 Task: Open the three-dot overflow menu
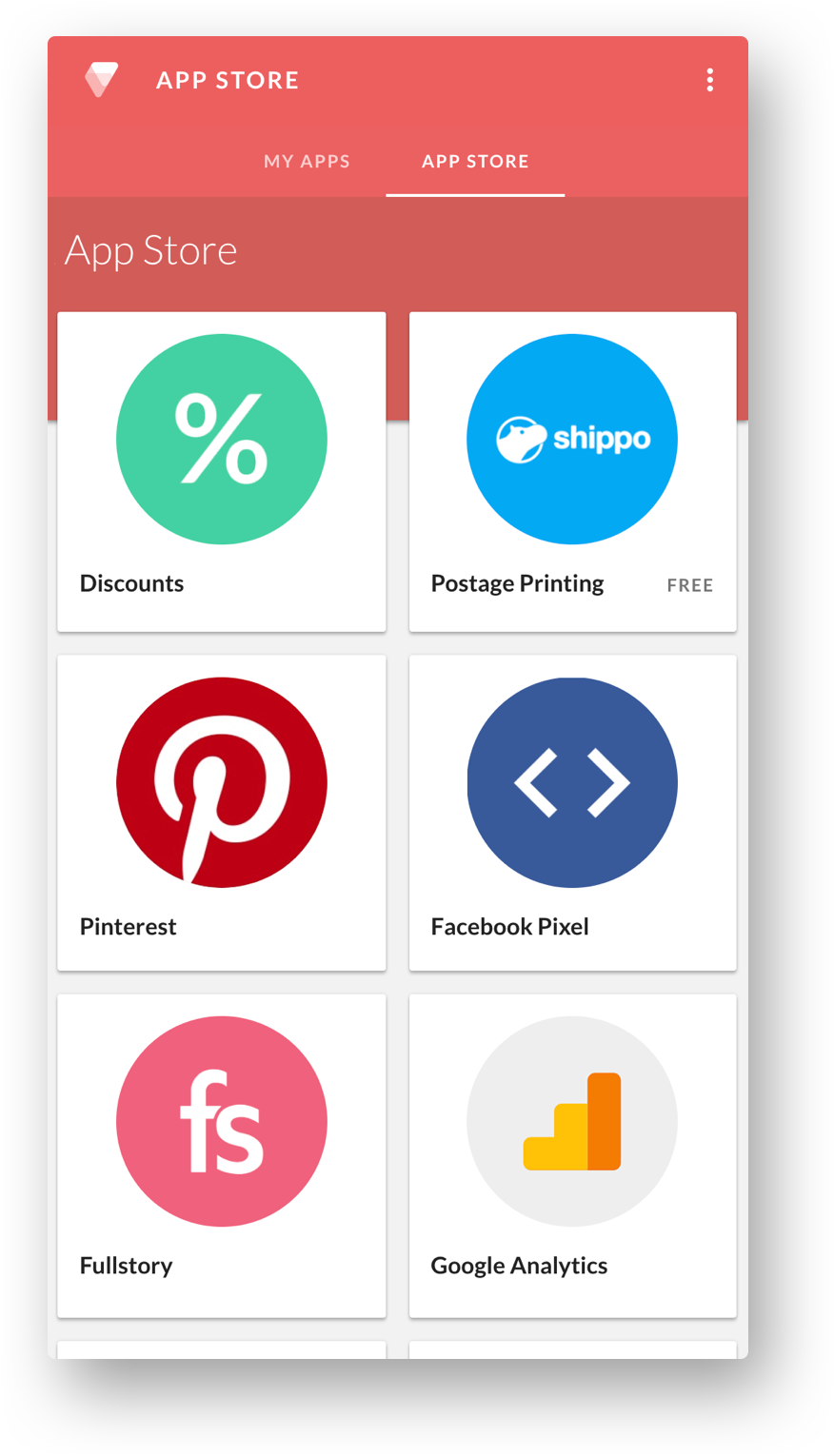[709, 80]
